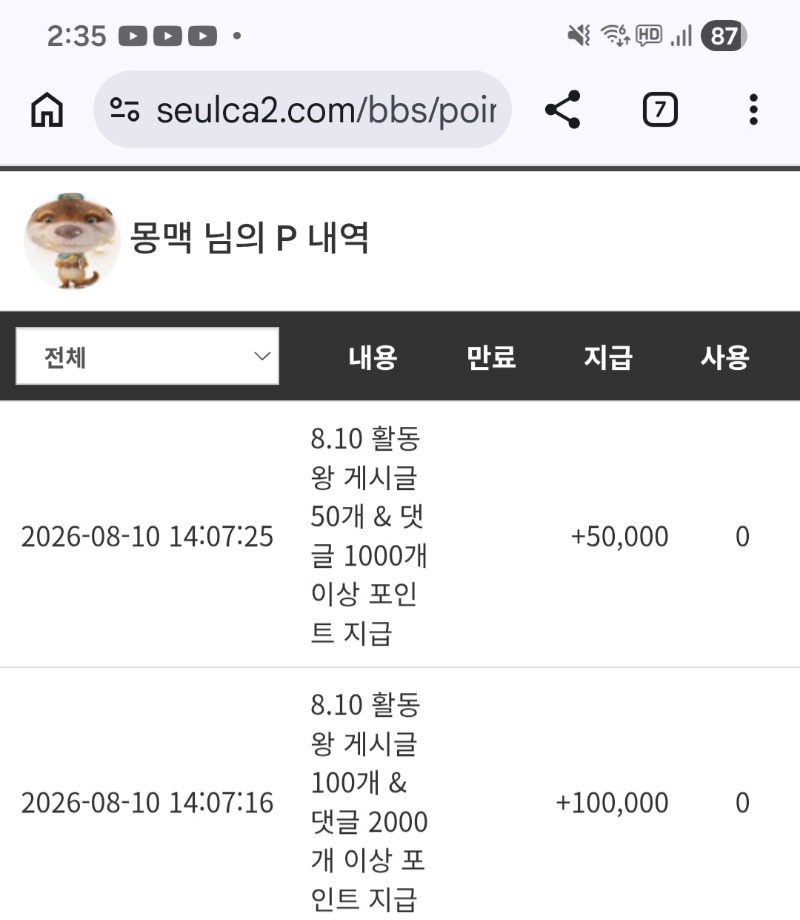Open the site settings icon in address bar
The width and height of the screenshot is (800, 920).
pyautogui.click(x=125, y=110)
